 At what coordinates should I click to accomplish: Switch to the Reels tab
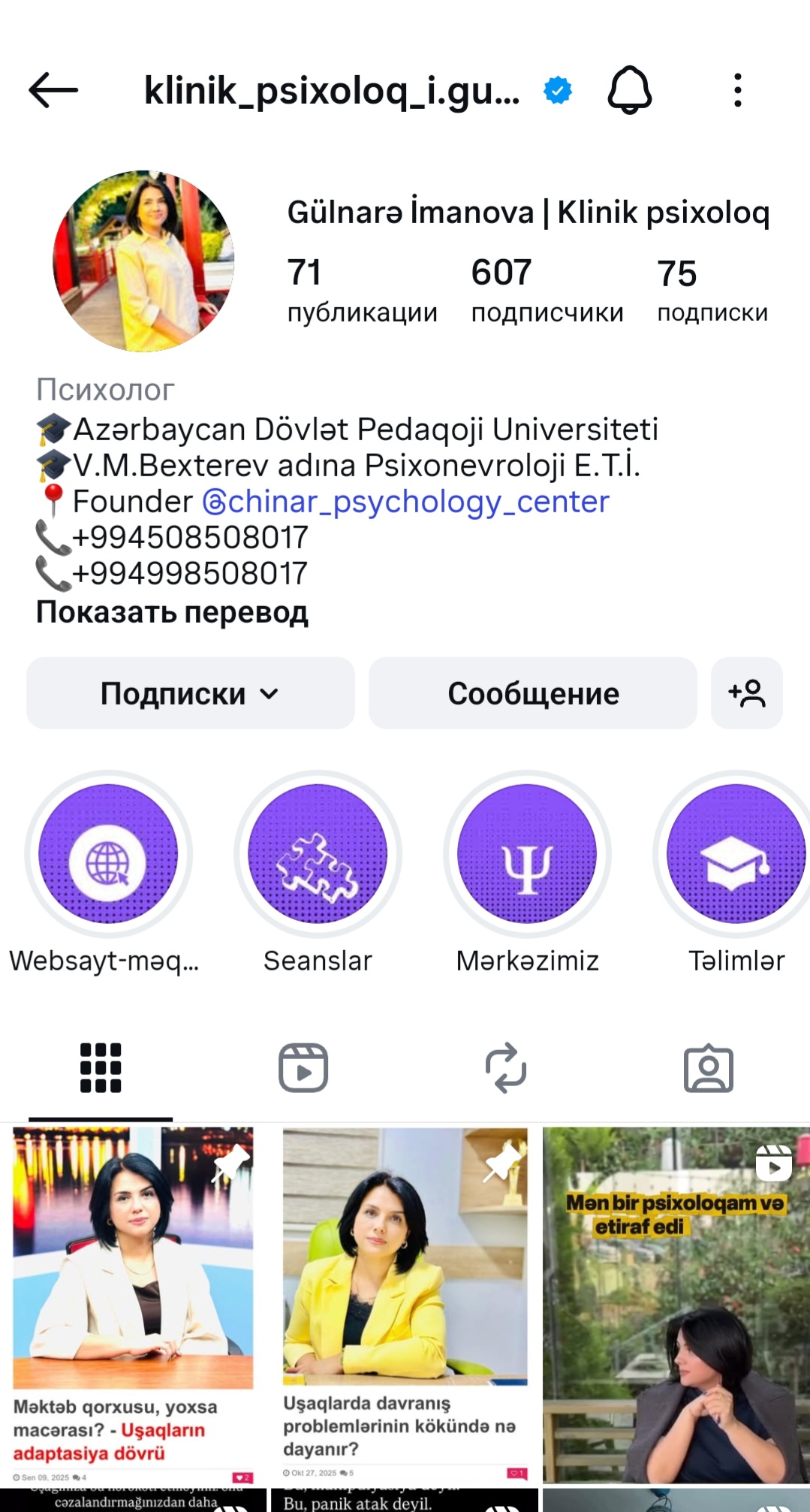[303, 1067]
